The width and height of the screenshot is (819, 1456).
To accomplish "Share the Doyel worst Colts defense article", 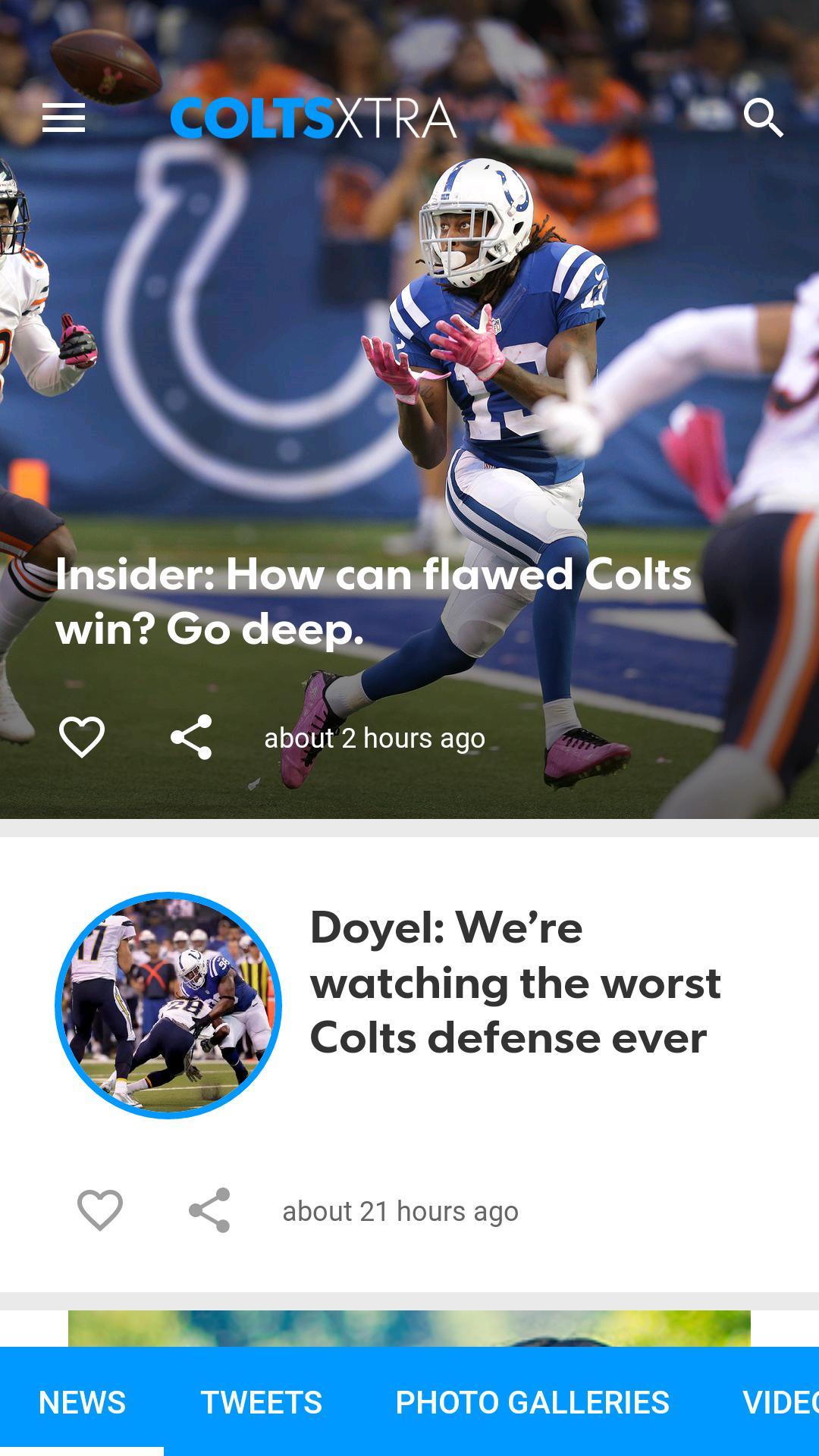I will 209,1210.
